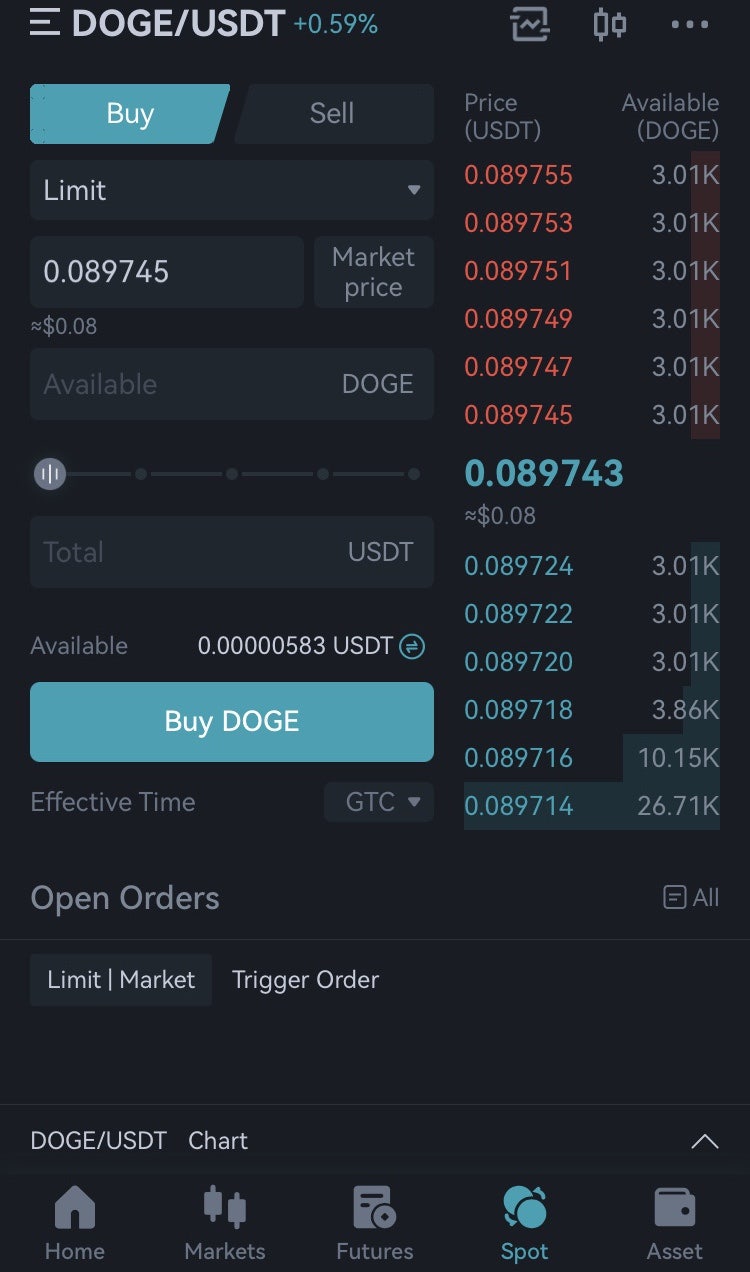Tap the transfer icon next to available USDT
Screen dimensions: 750x1272
coord(412,646)
